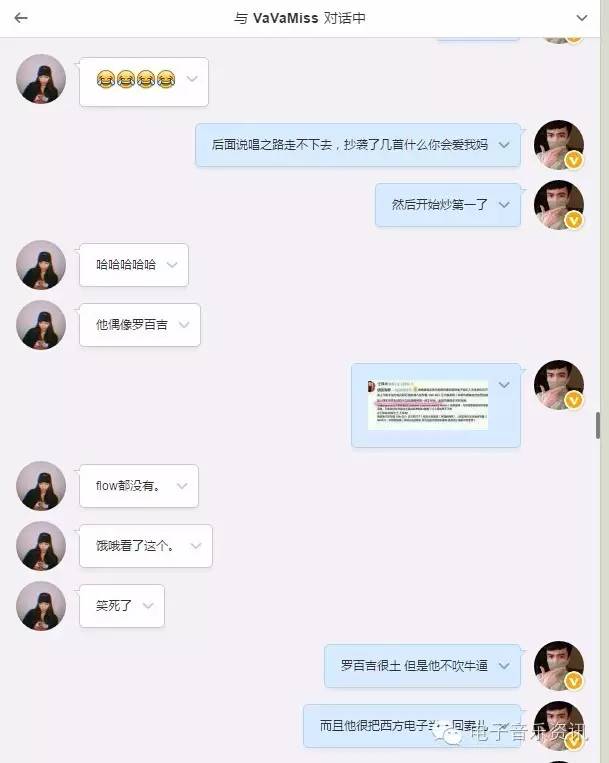Open chevron on the 哦哦看了这个 message
The image size is (609, 763).
click(x=196, y=546)
